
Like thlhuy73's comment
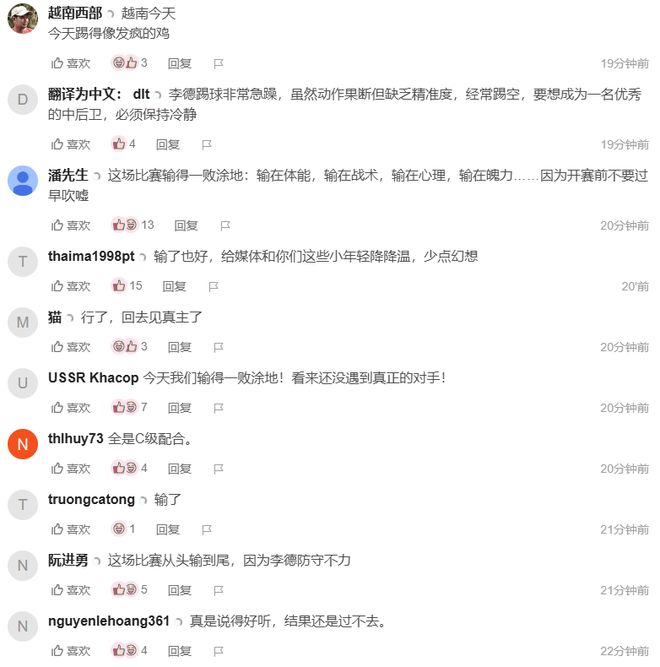click(x=70, y=468)
